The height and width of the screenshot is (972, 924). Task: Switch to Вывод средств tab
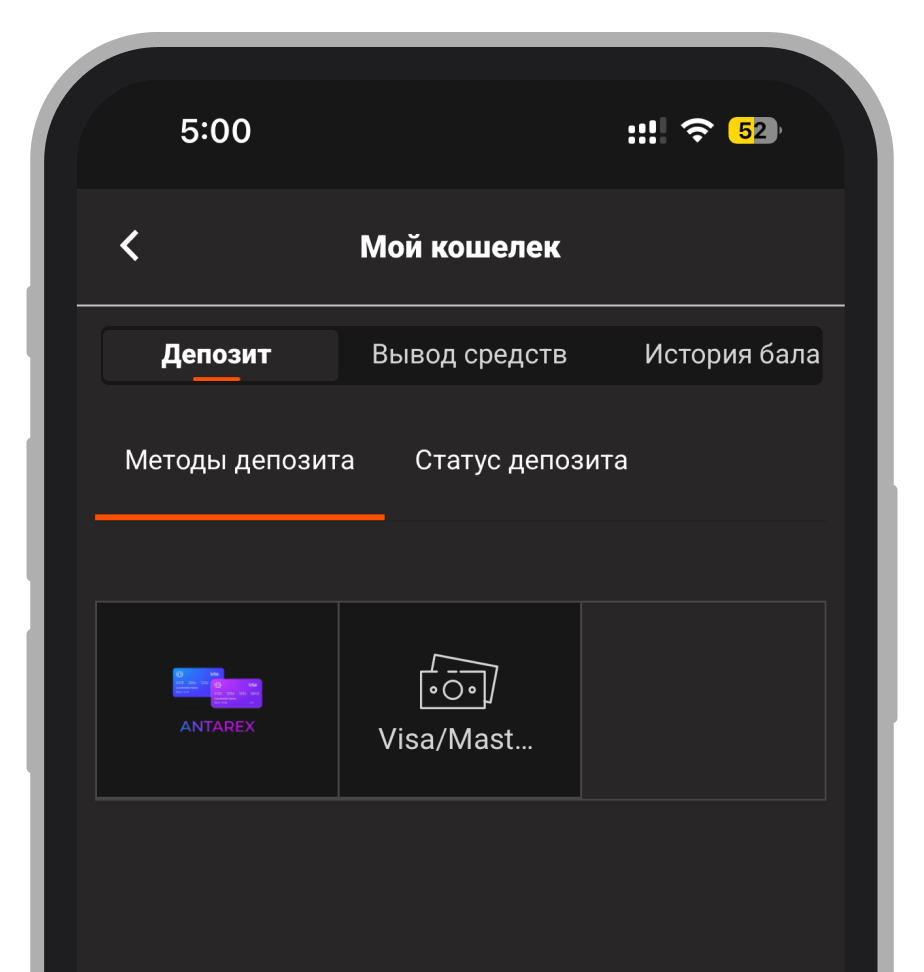(x=469, y=355)
